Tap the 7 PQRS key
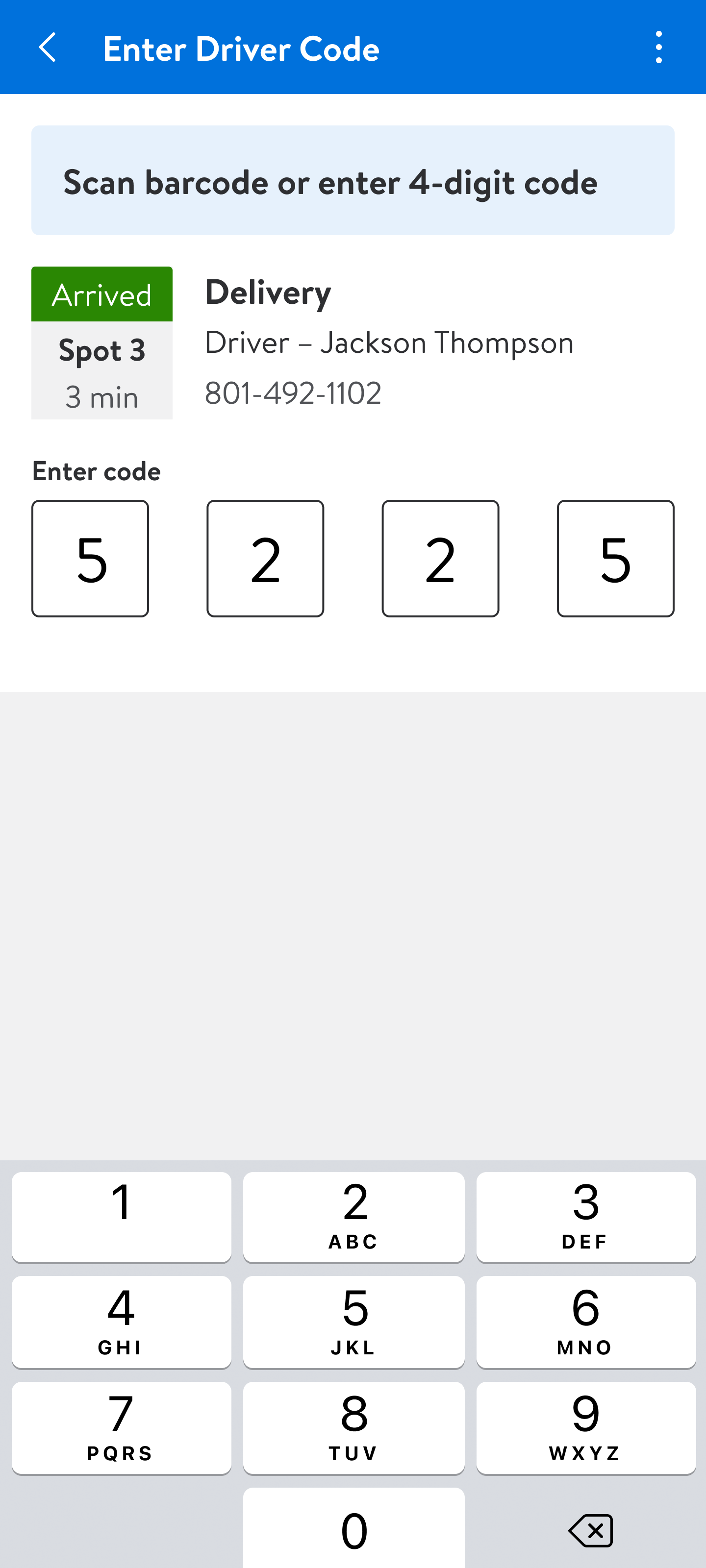The width and height of the screenshot is (706, 1568). pyautogui.click(x=121, y=1427)
